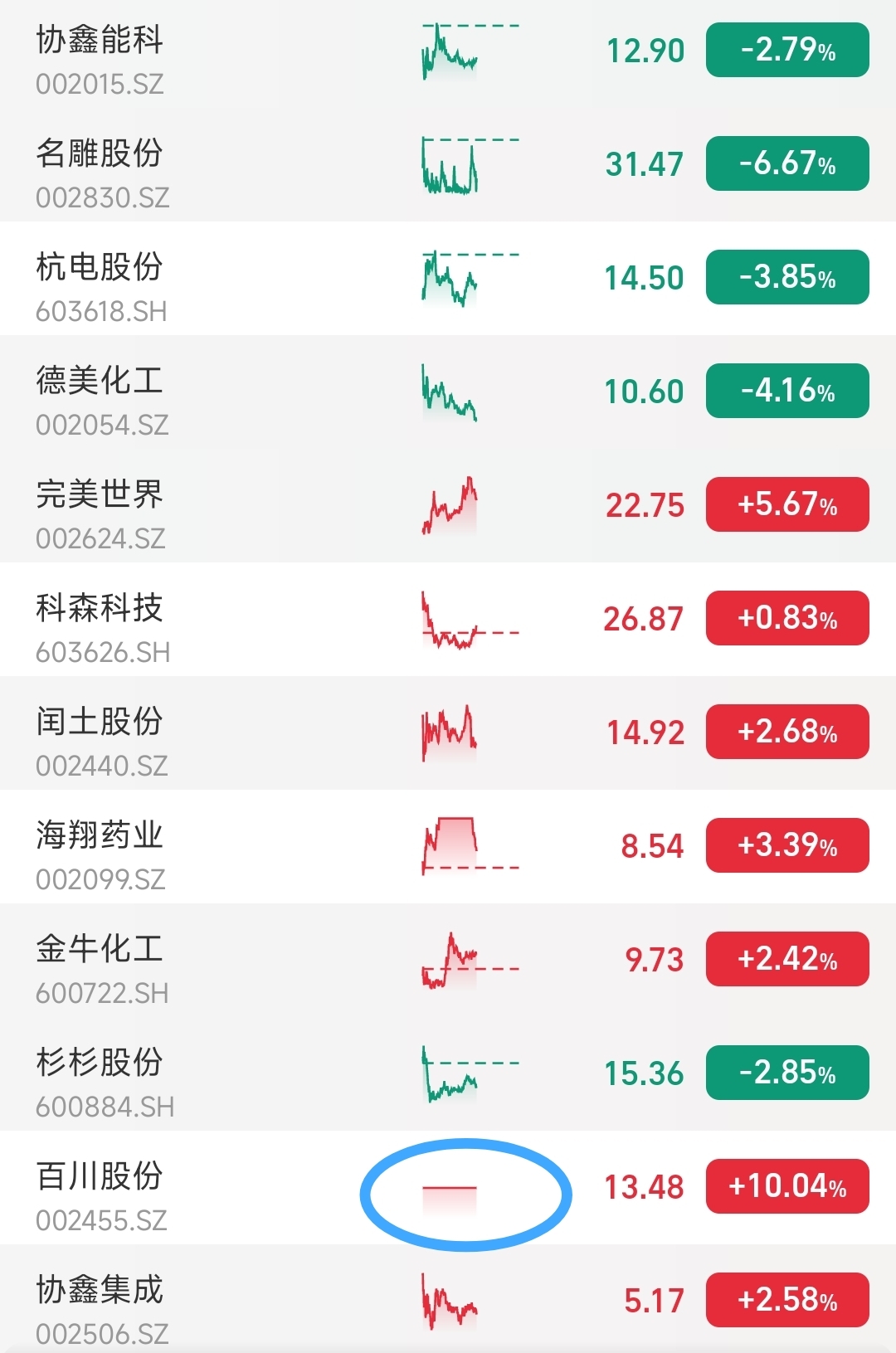This screenshot has width=896, height=1353.
Task: Tap the -6.67% change badge
Action: tap(786, 163)
